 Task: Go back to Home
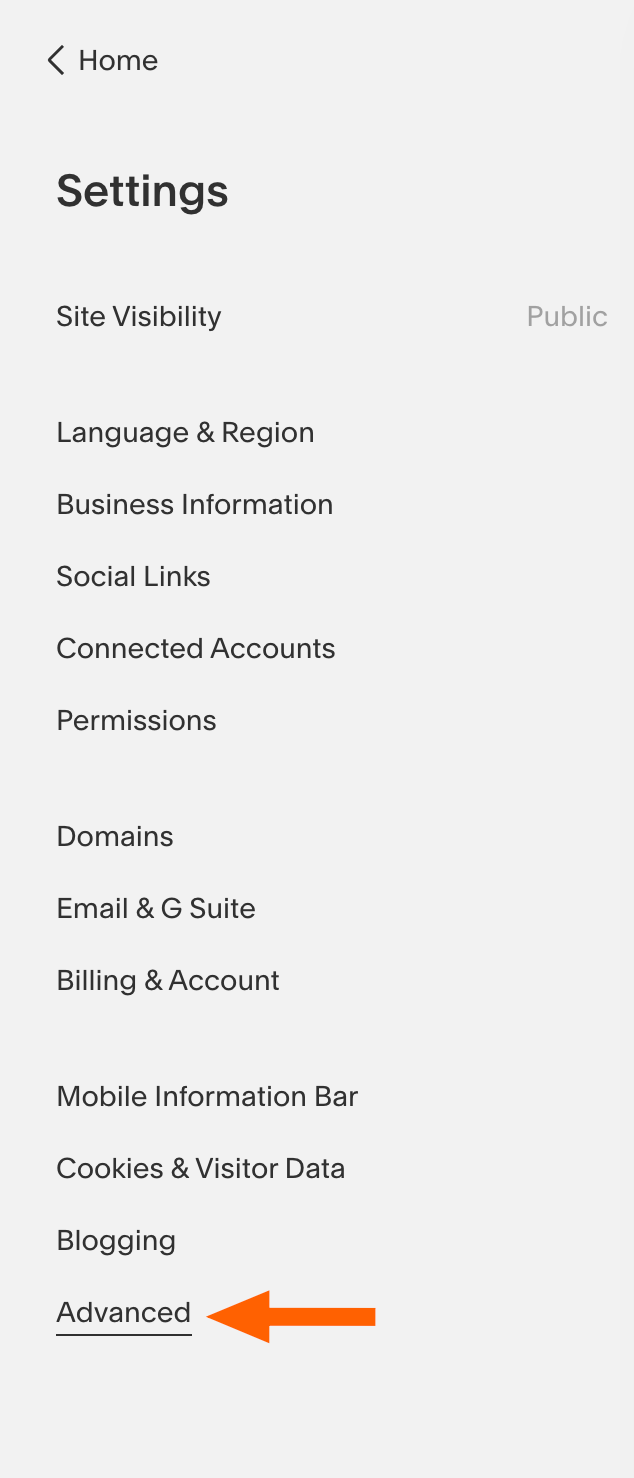coord(103,61)
